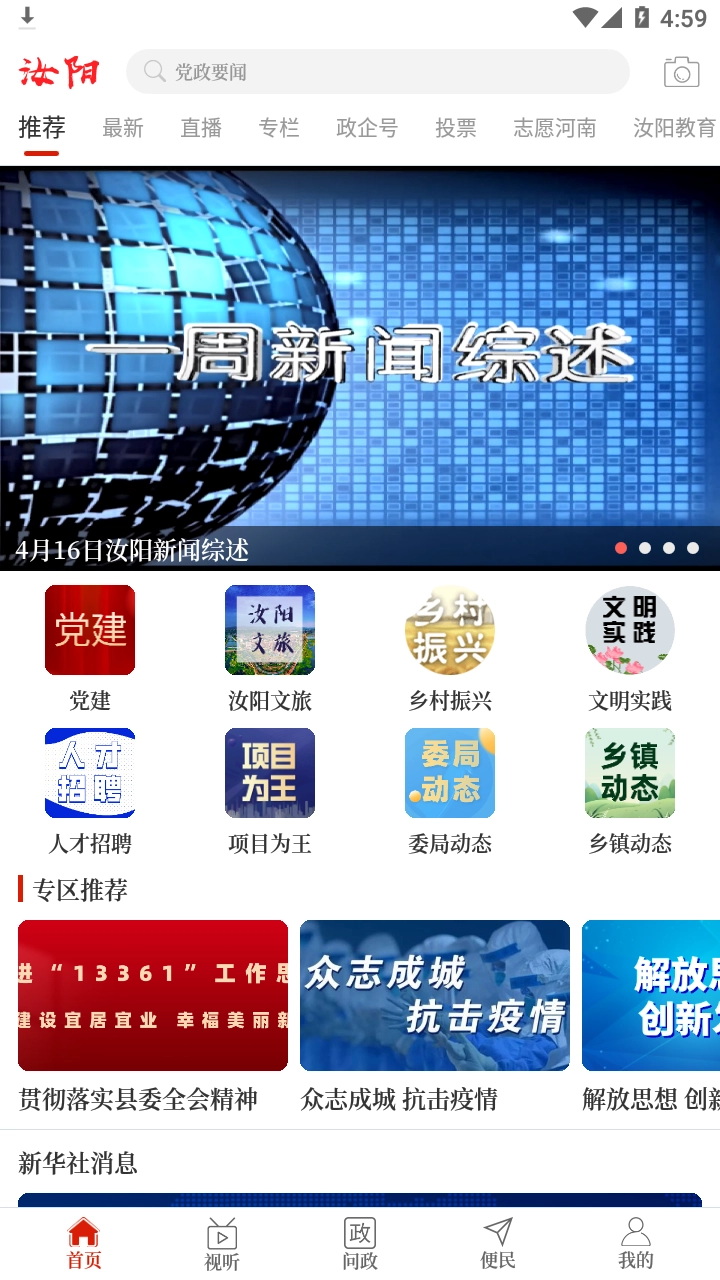Open the 贯彻落实县委全会精神 banner

pyautogui.click(x=152, y=994)
